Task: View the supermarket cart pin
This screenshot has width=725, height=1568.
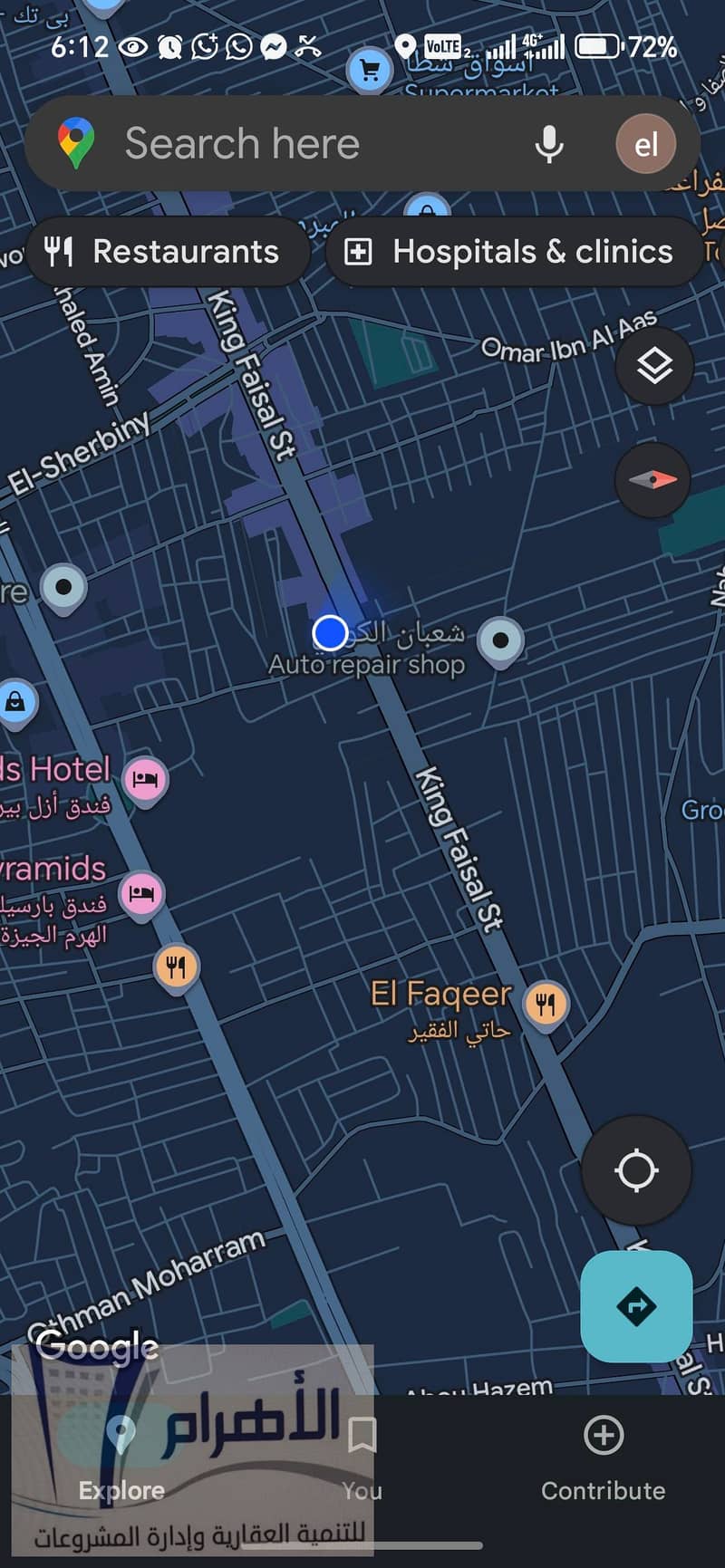Action: pyautogui.click(x=370, y=69)
